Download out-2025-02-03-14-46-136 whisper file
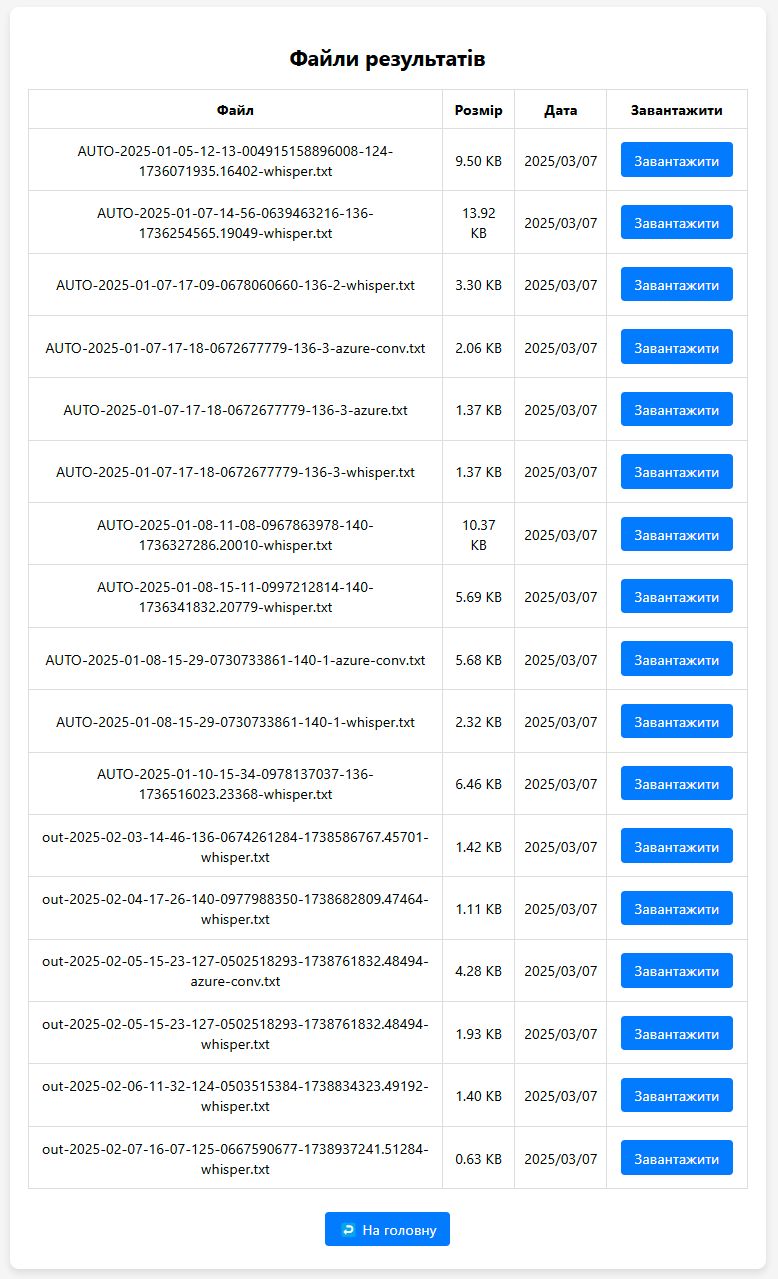The width and height of the screenshot is (778, 1279). (x=676, y=846)
